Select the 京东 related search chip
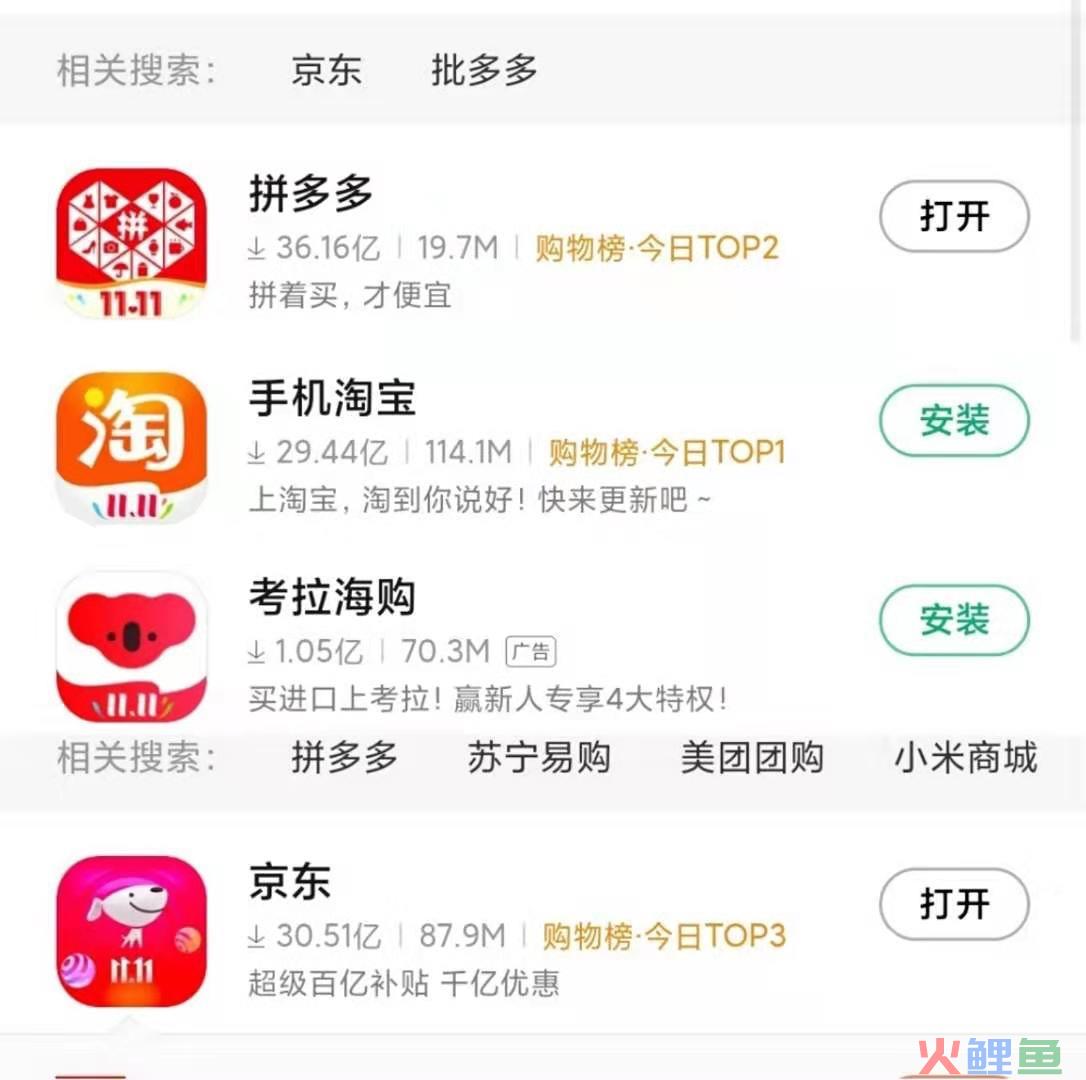Screen dimensions: 1086x1080 (x=326, y=70)
